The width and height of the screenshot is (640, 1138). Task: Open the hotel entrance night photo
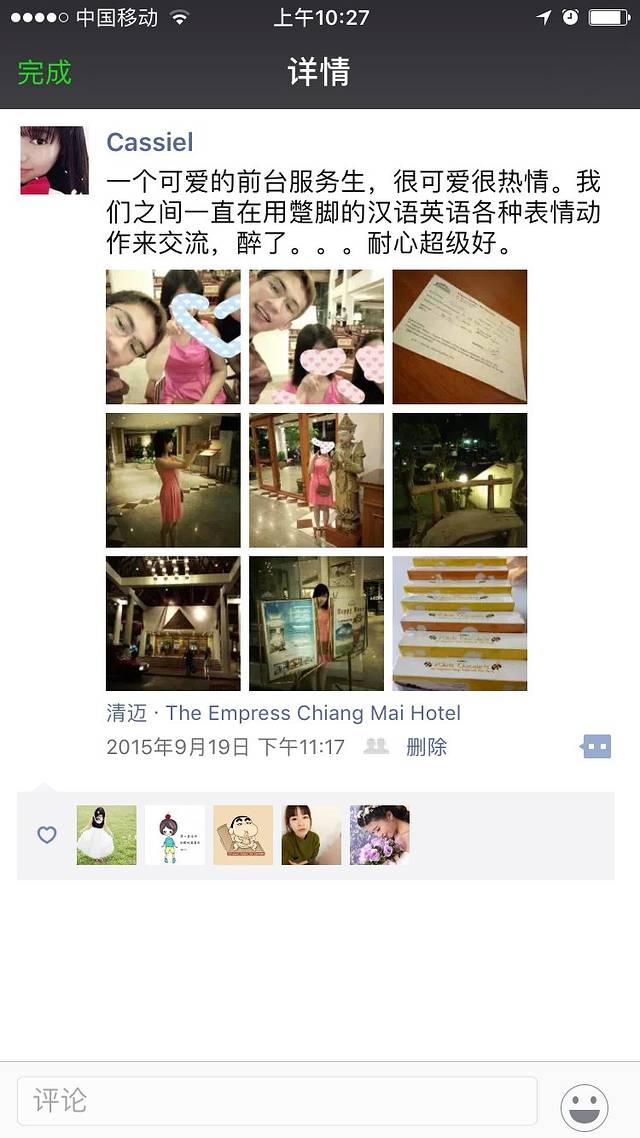pos(173,623)
